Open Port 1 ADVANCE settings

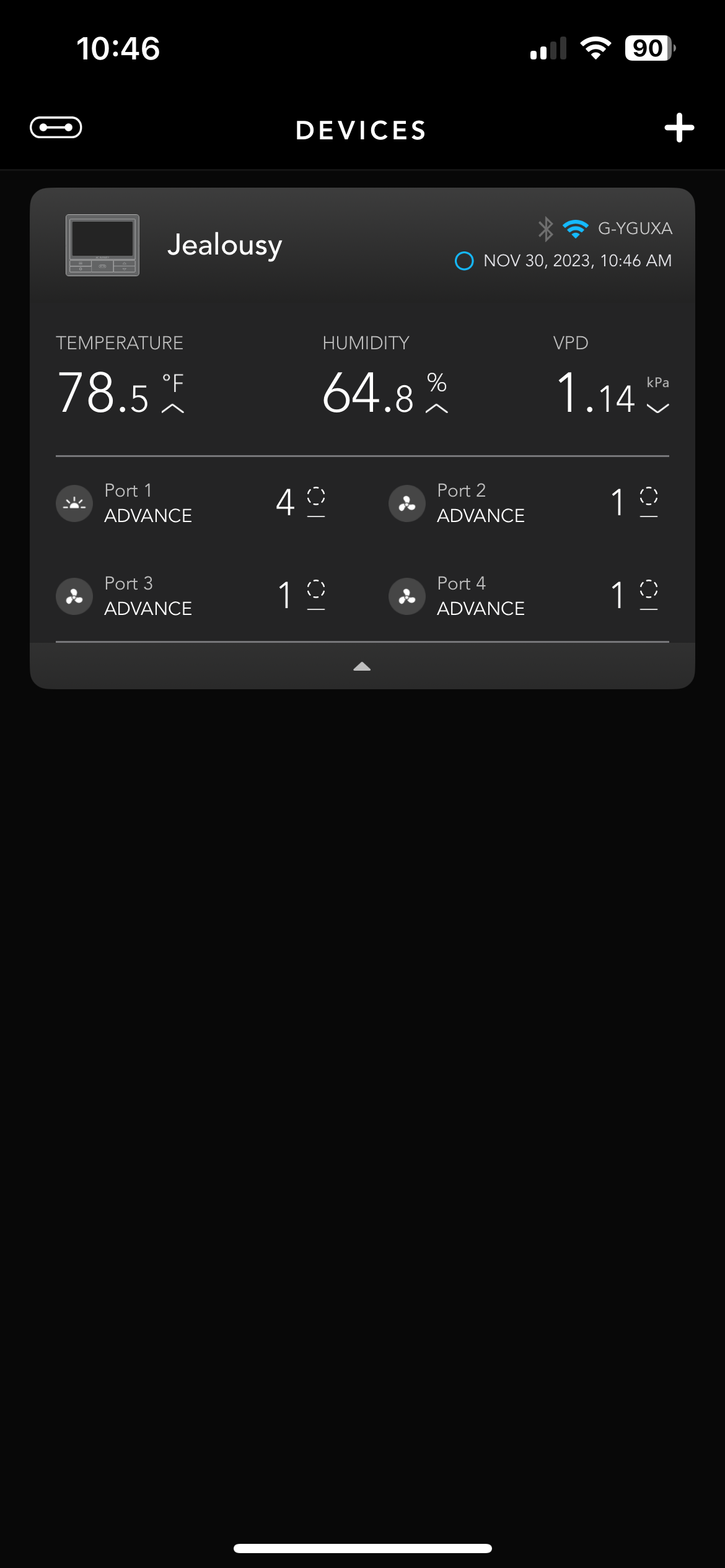[147, 503]
